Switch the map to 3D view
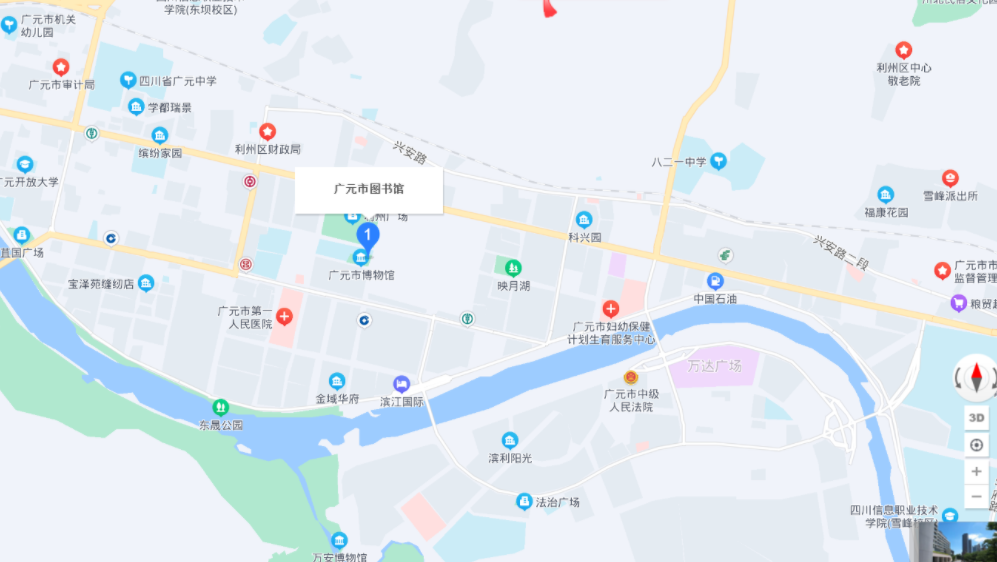Viewport: 997px width, 562px height. [x=977, y=417]
